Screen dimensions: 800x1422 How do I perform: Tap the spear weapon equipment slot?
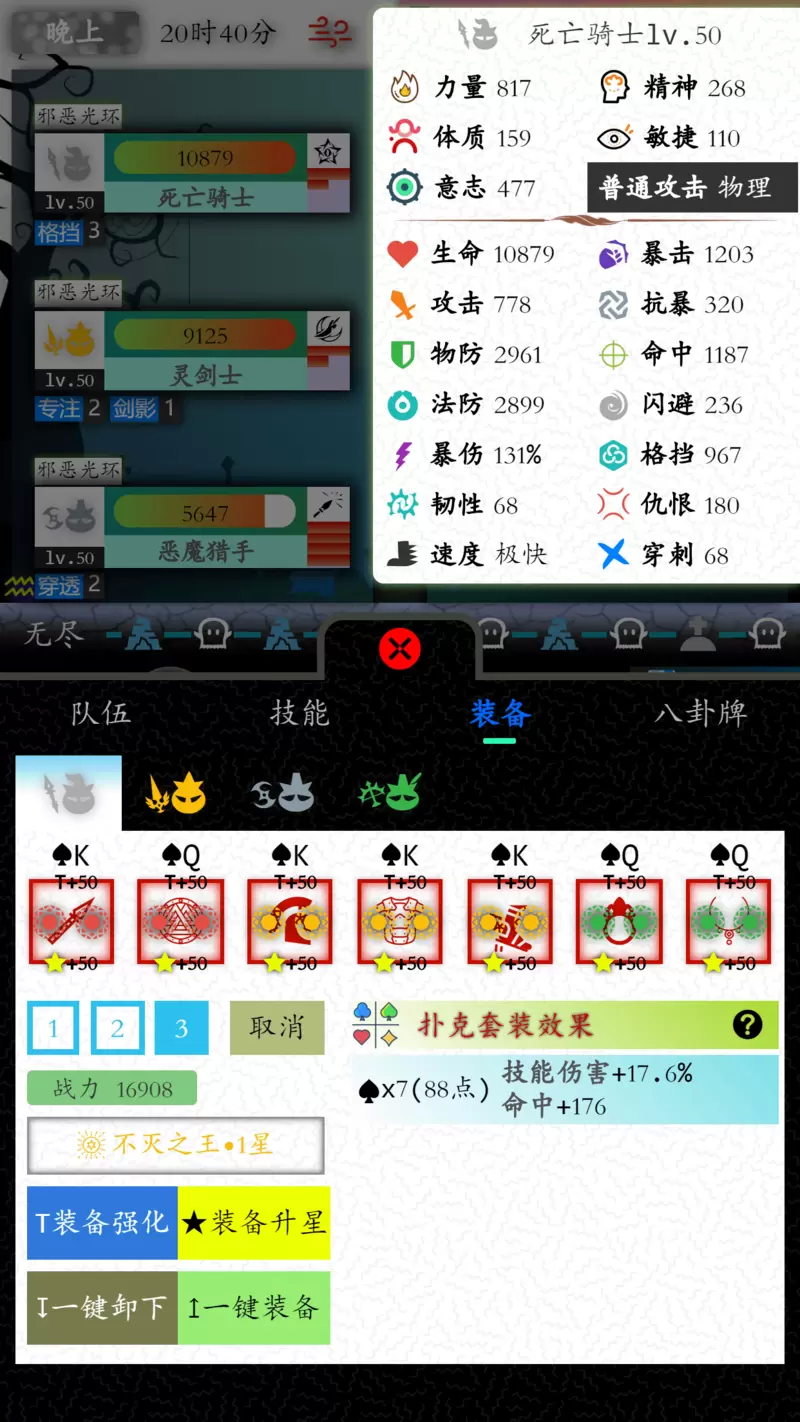tap(72, 922)
